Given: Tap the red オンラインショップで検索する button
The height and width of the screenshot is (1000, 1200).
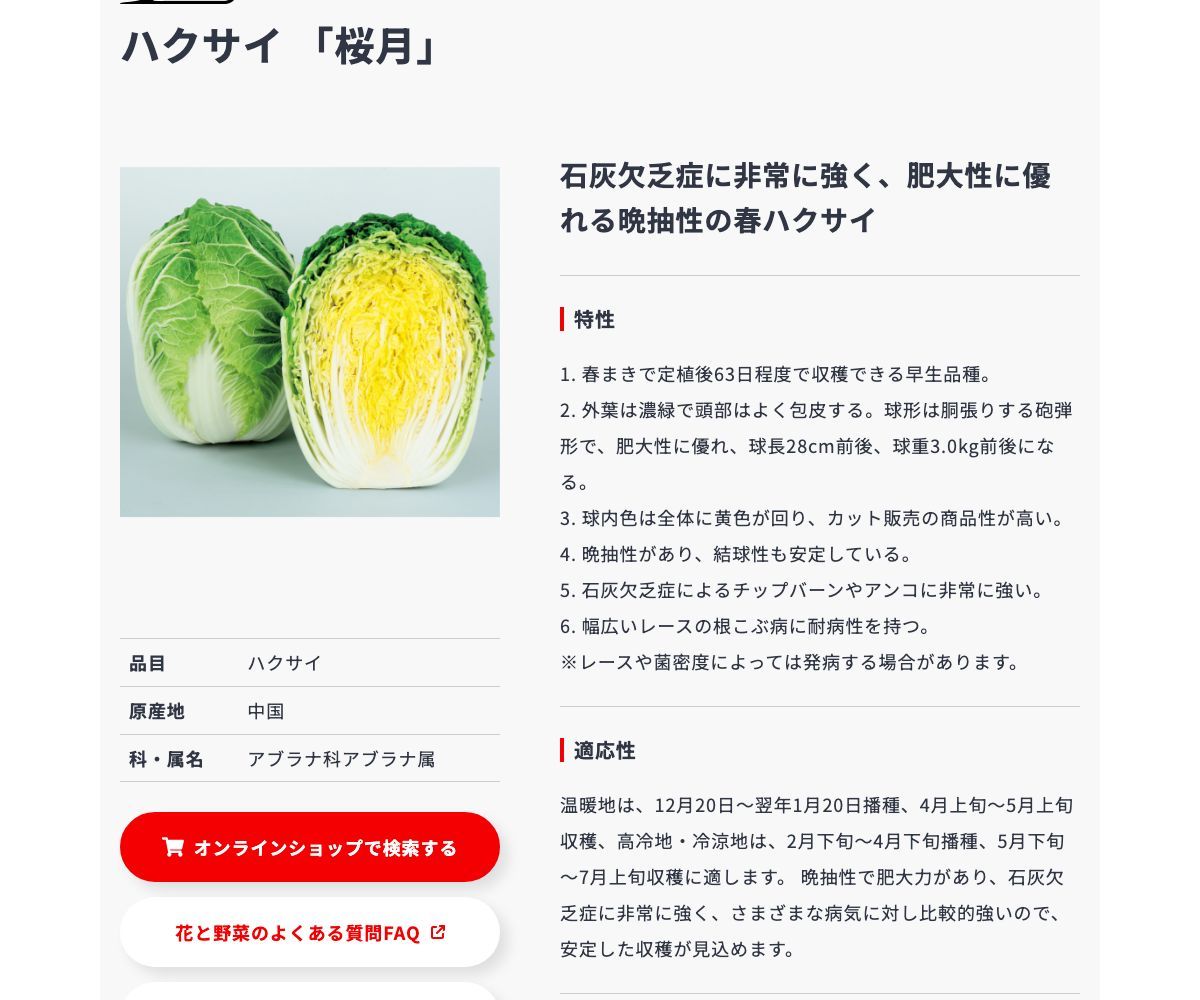Looking at the screenshot, I should (x=310, y=847).
